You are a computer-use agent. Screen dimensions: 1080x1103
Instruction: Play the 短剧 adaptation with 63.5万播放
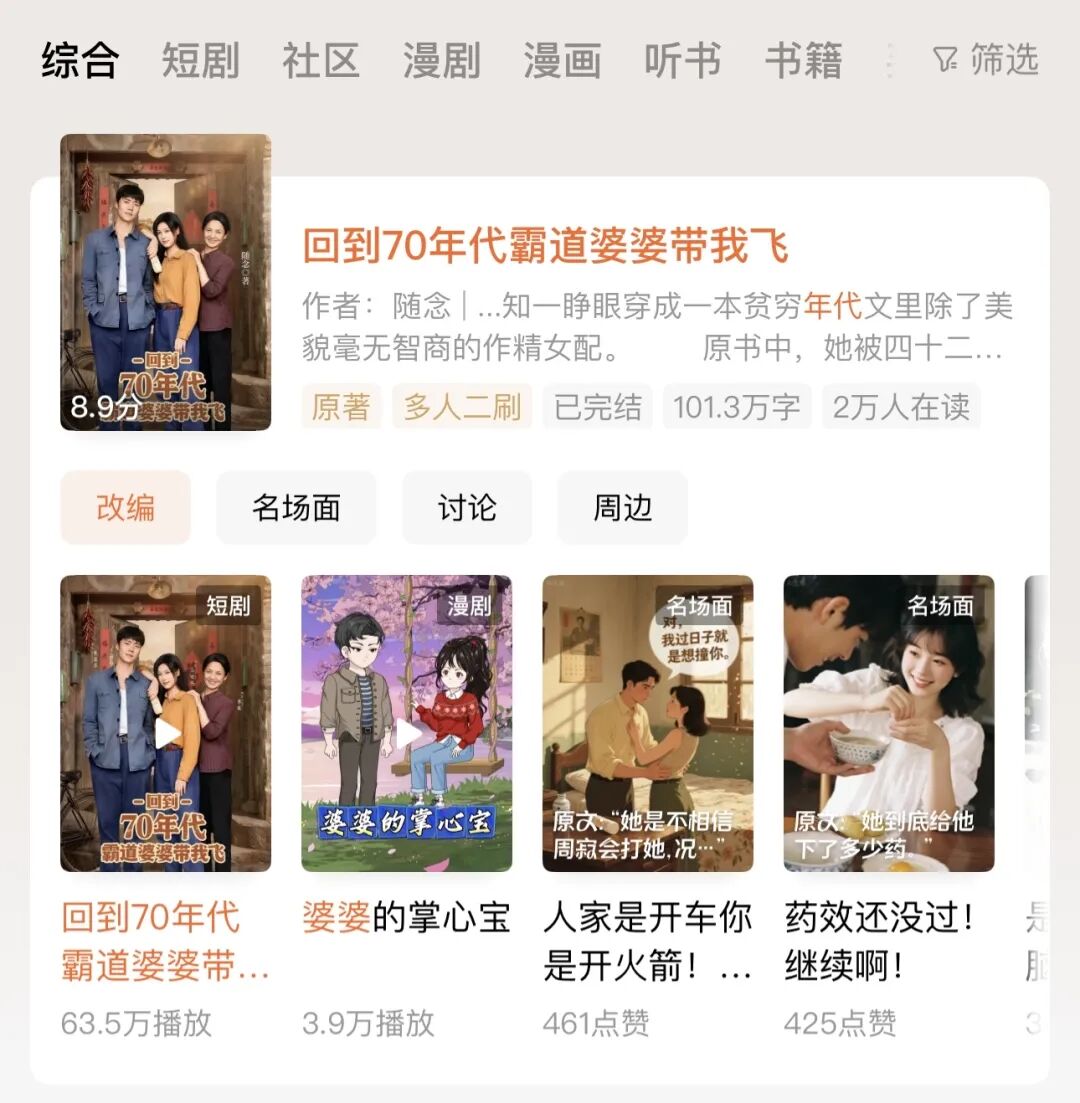point(166,723)
